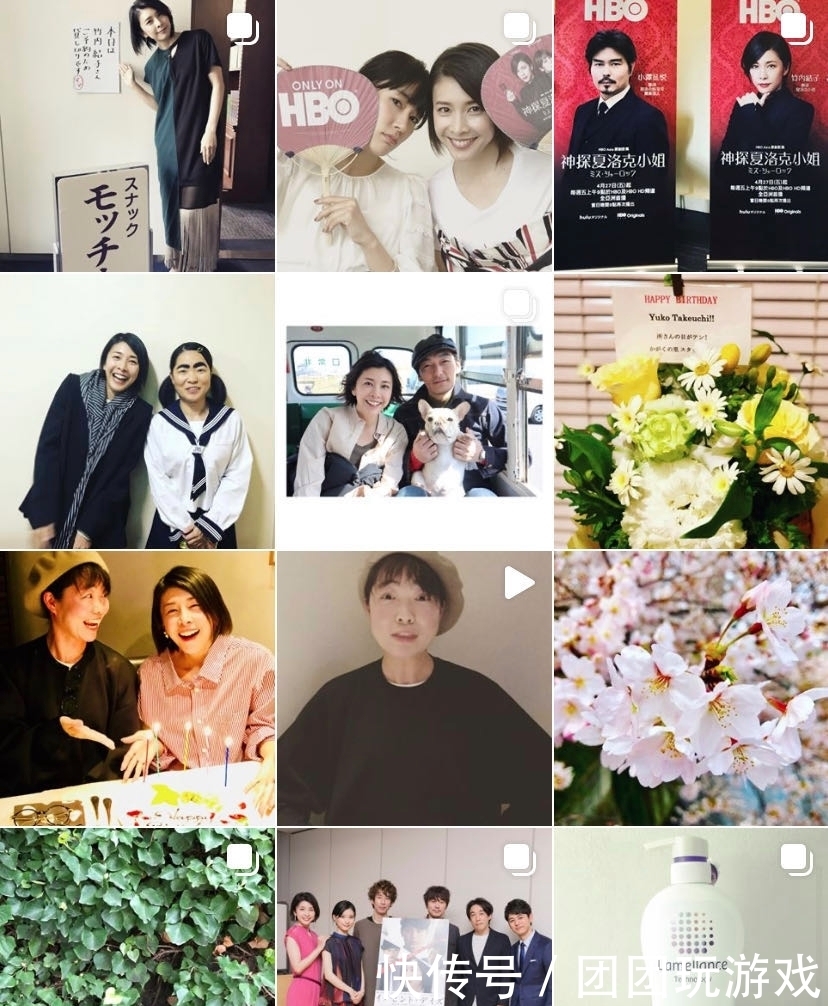This screenshot has height=1006, width=828.
Task: Open the post with the French bulldog
Action: 414,411
